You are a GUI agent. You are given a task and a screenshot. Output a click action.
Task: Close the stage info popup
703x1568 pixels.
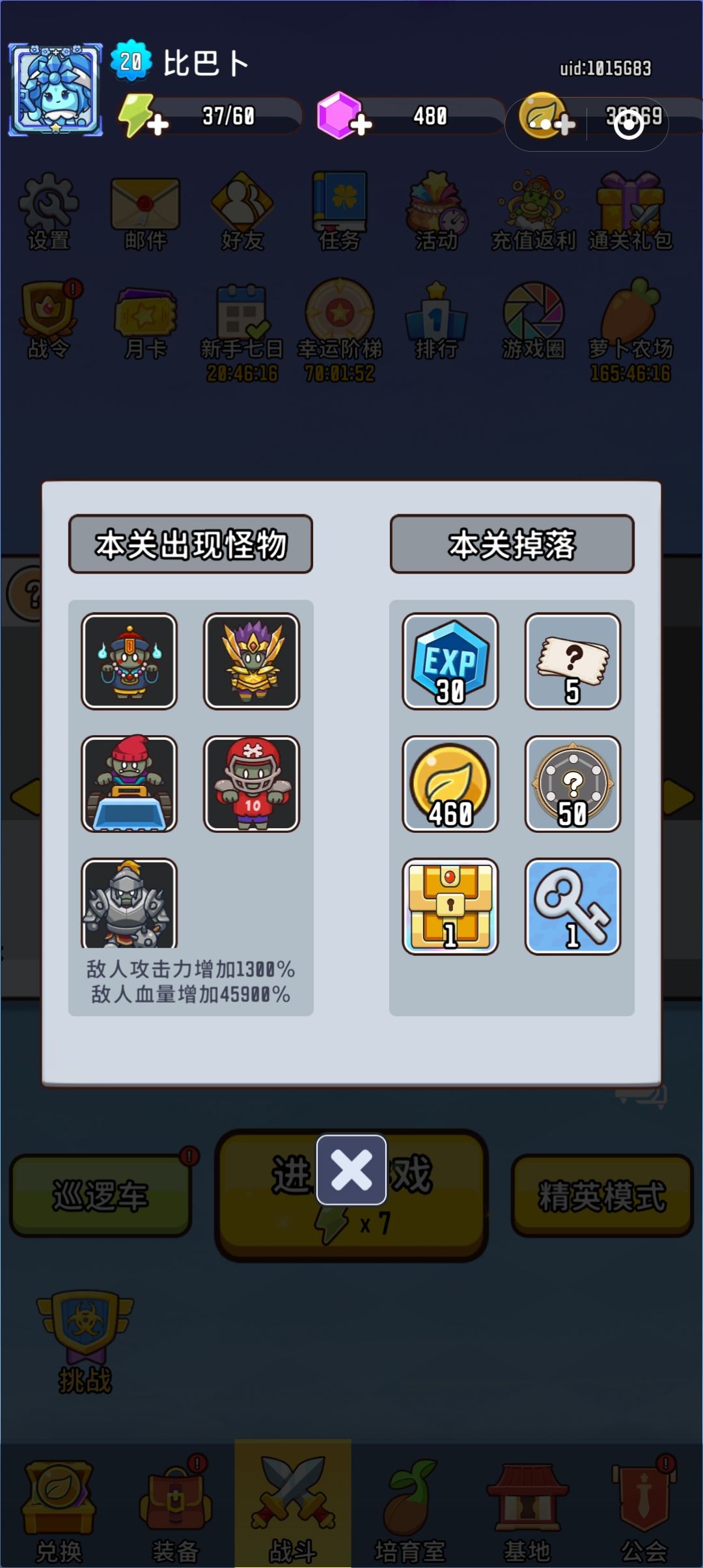(351, 1169)
